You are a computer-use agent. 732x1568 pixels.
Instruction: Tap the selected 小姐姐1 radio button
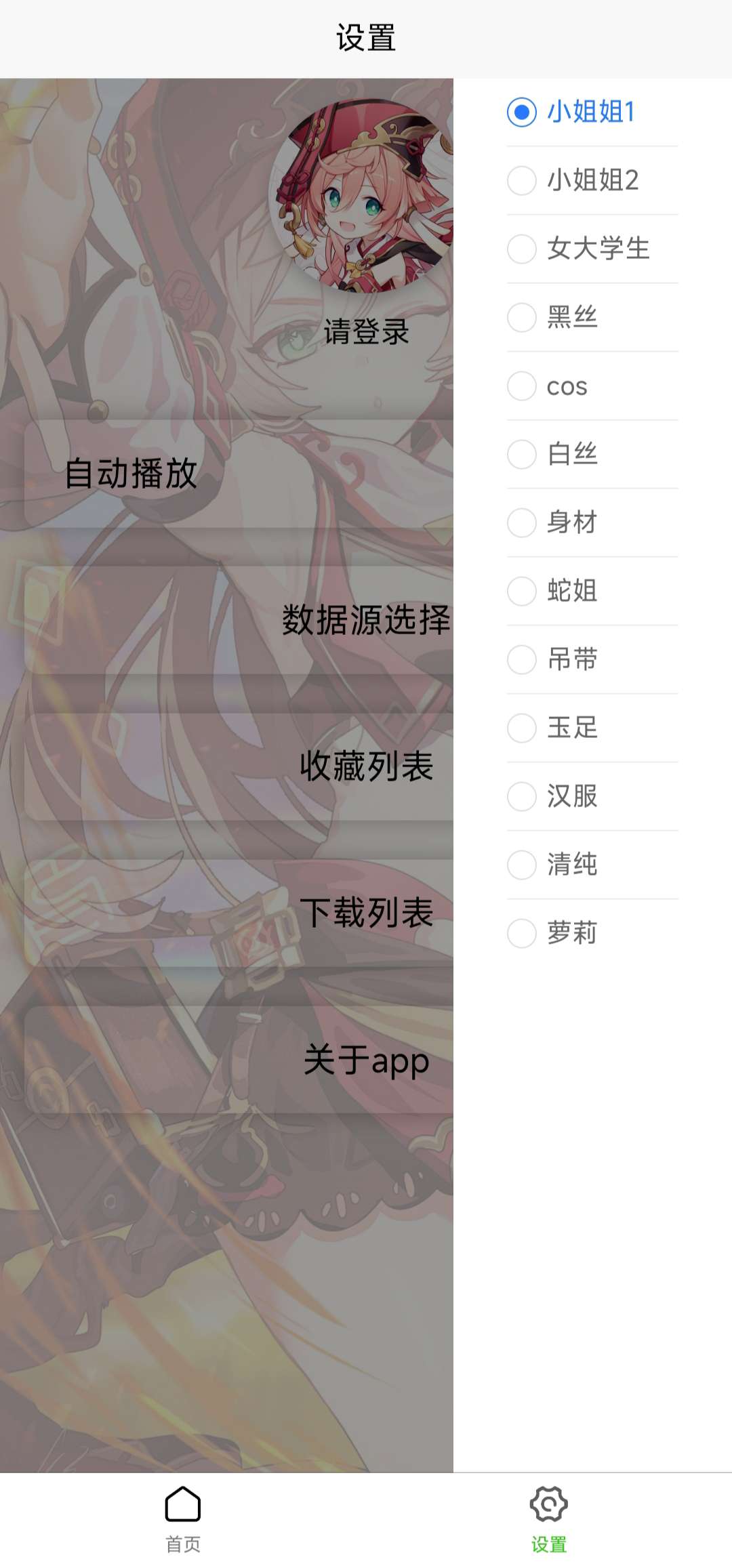tap(523, 112)
